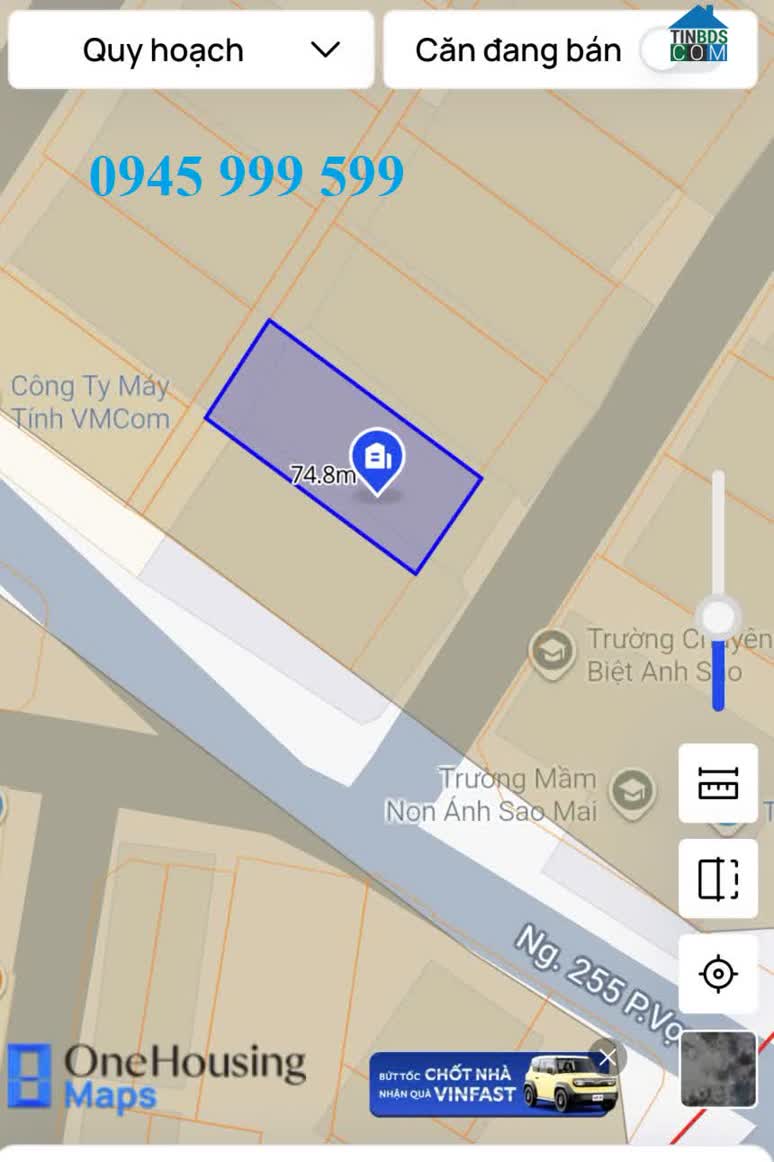
Task: Open the measure distance ruler tool
Action: pyautogui.click(x=718, y=783)
